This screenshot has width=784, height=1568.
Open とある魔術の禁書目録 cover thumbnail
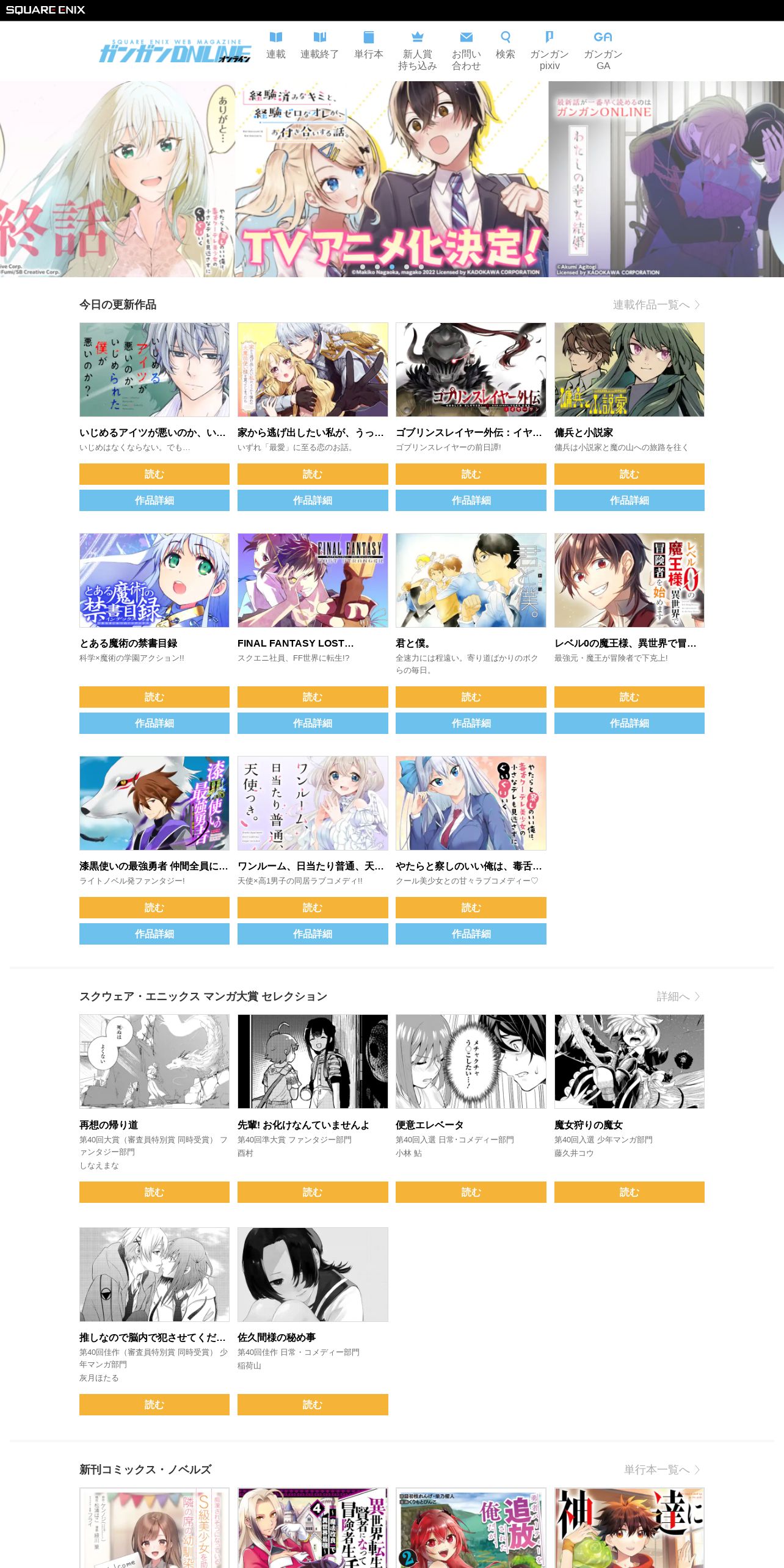(154, 580)
